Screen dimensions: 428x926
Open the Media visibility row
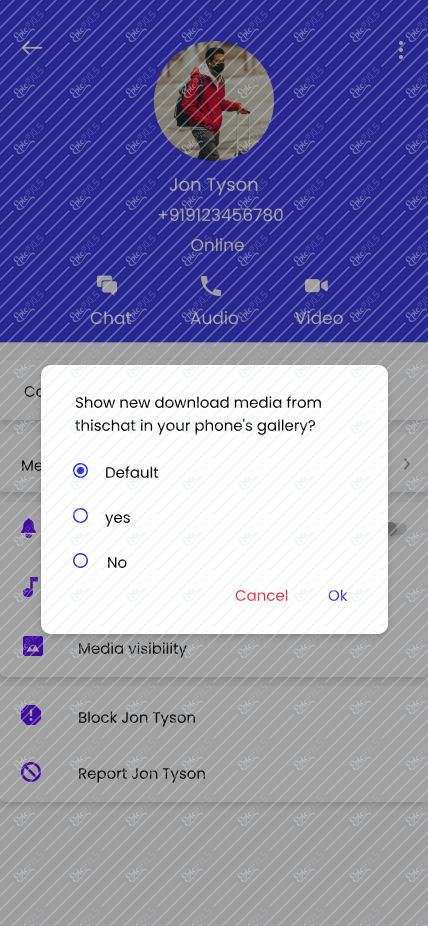tap(214, 648)
